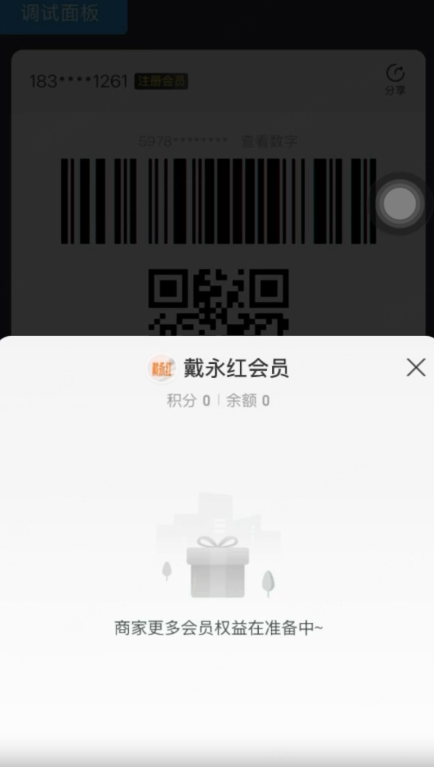Tap the floating assistive touch button

pyautogui.click(x=400, y=203)
